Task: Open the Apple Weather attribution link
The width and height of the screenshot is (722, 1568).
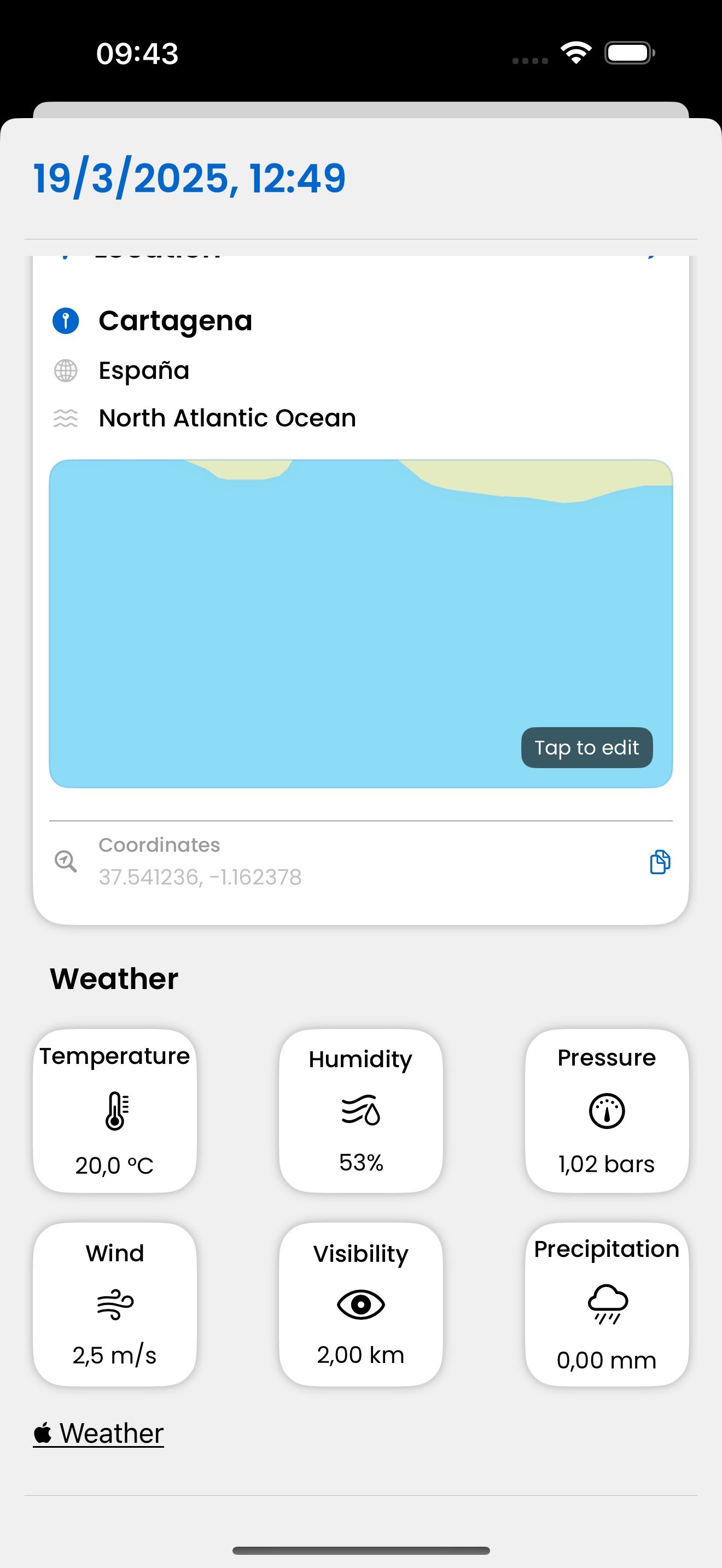Action: (98, 1433)
